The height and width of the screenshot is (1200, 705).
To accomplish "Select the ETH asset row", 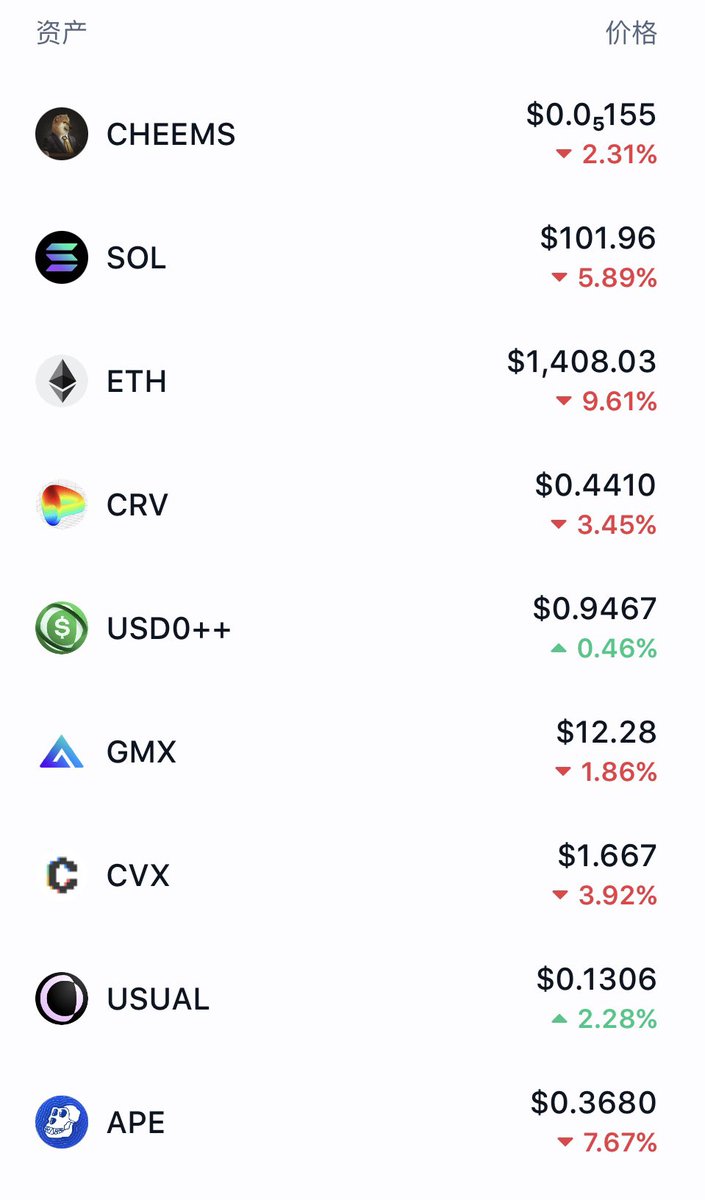I will coord(137,382).
